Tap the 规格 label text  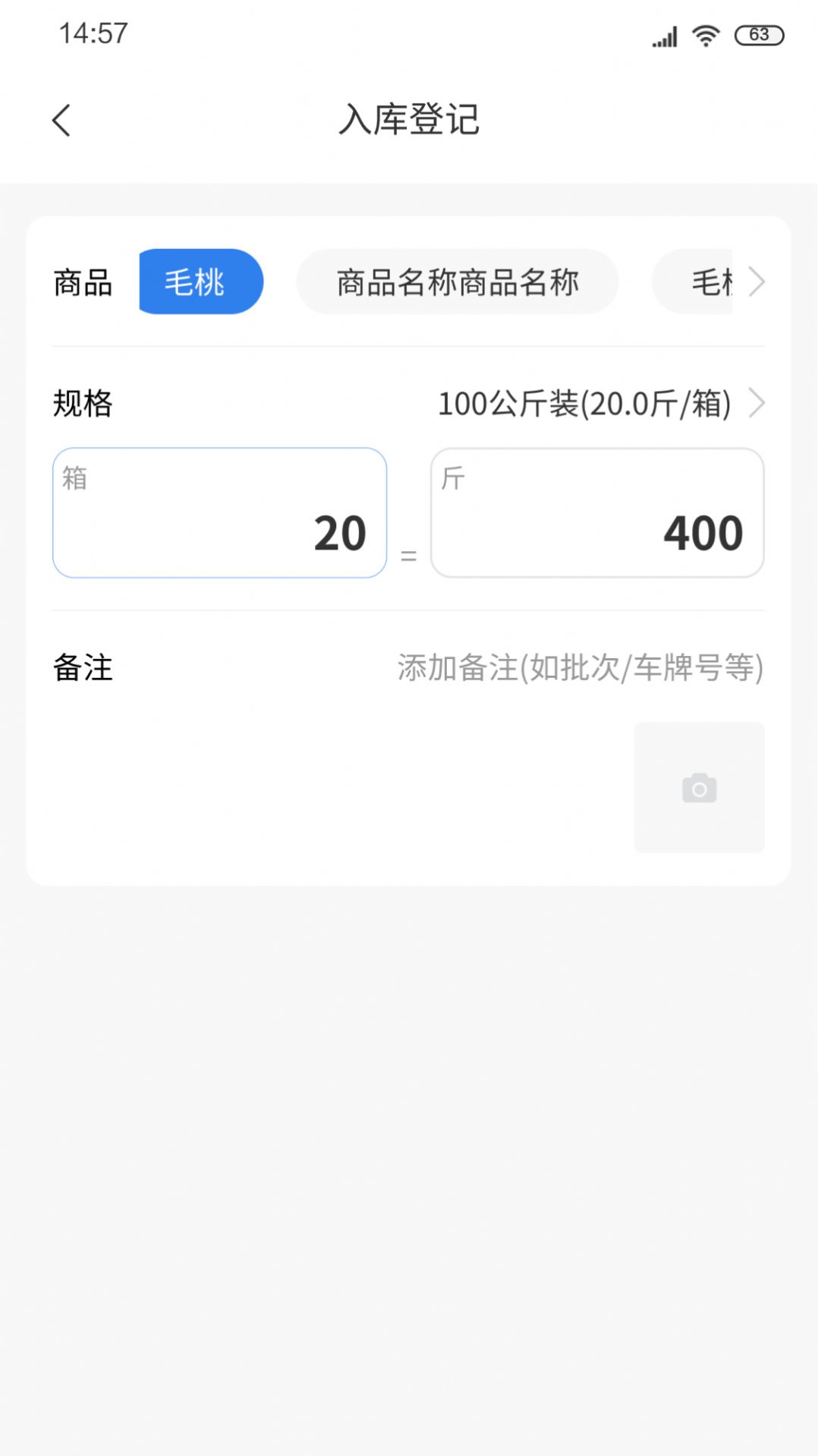(82, 404)
